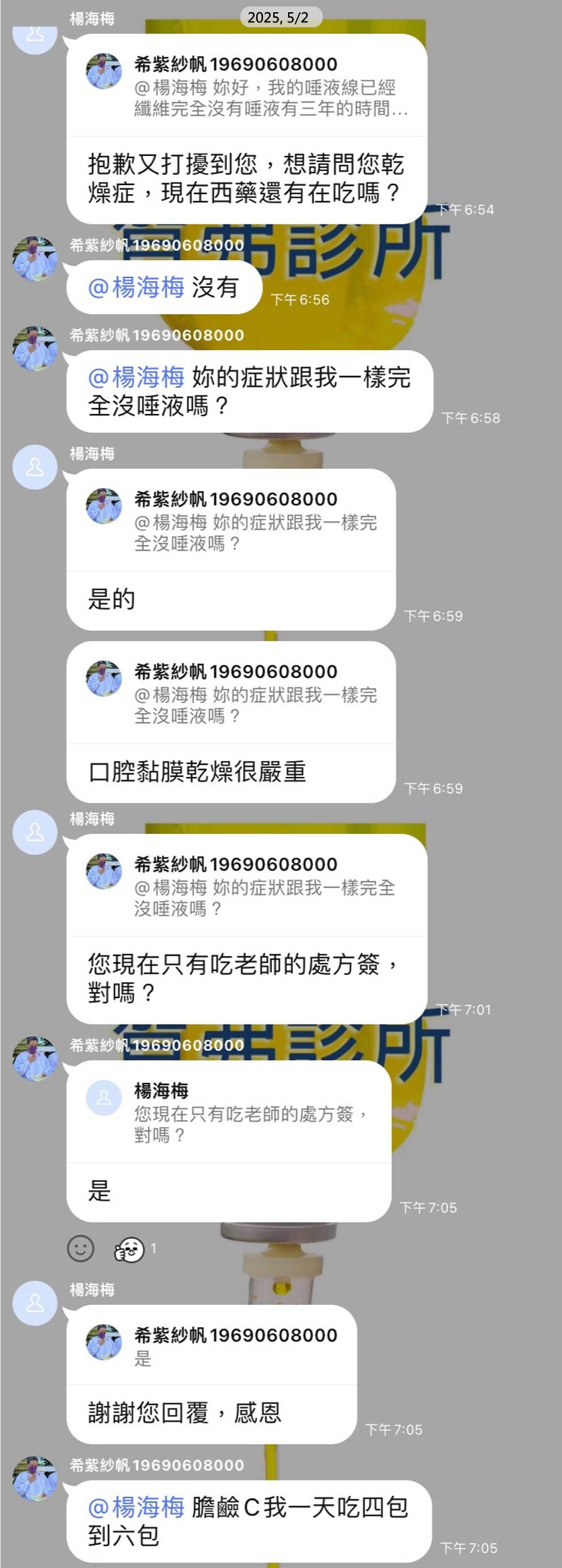Jump to the quoted message above 抱歉又打擾到您
562x1568 pixels.
247,86
